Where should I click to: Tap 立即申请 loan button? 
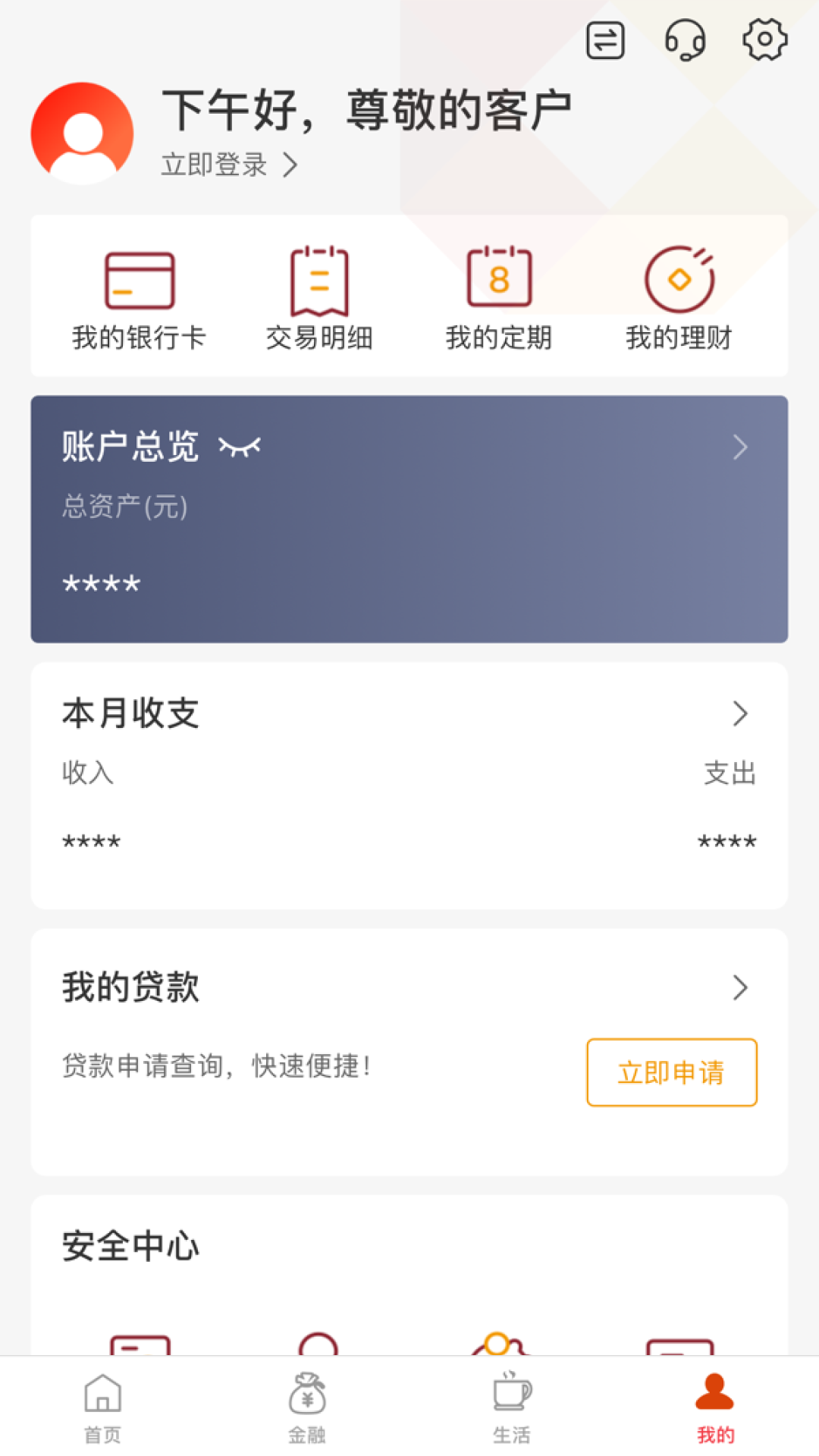(671, 1072)
